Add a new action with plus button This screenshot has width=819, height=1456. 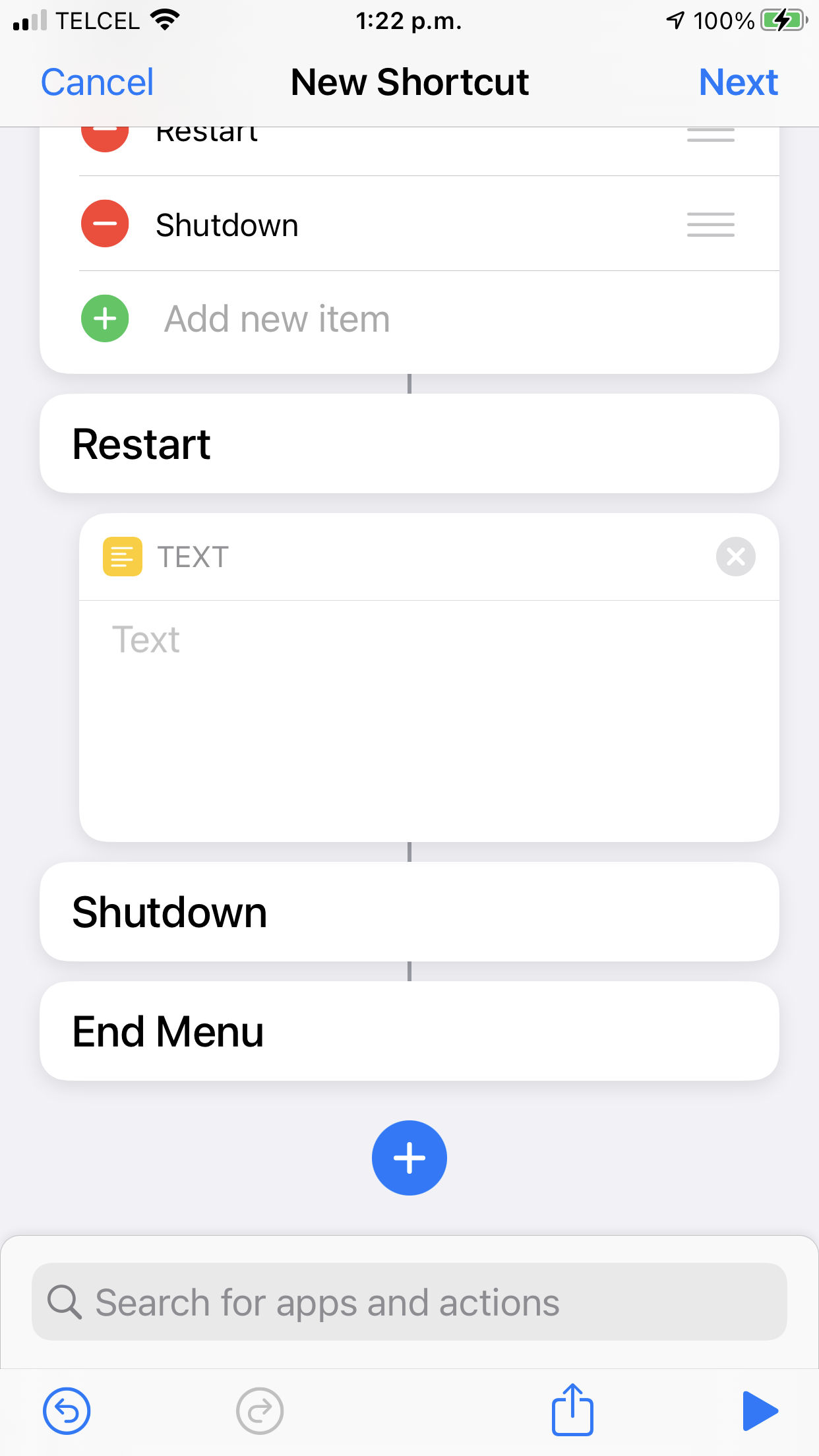pyautogui.click(x=409, y=1158)
